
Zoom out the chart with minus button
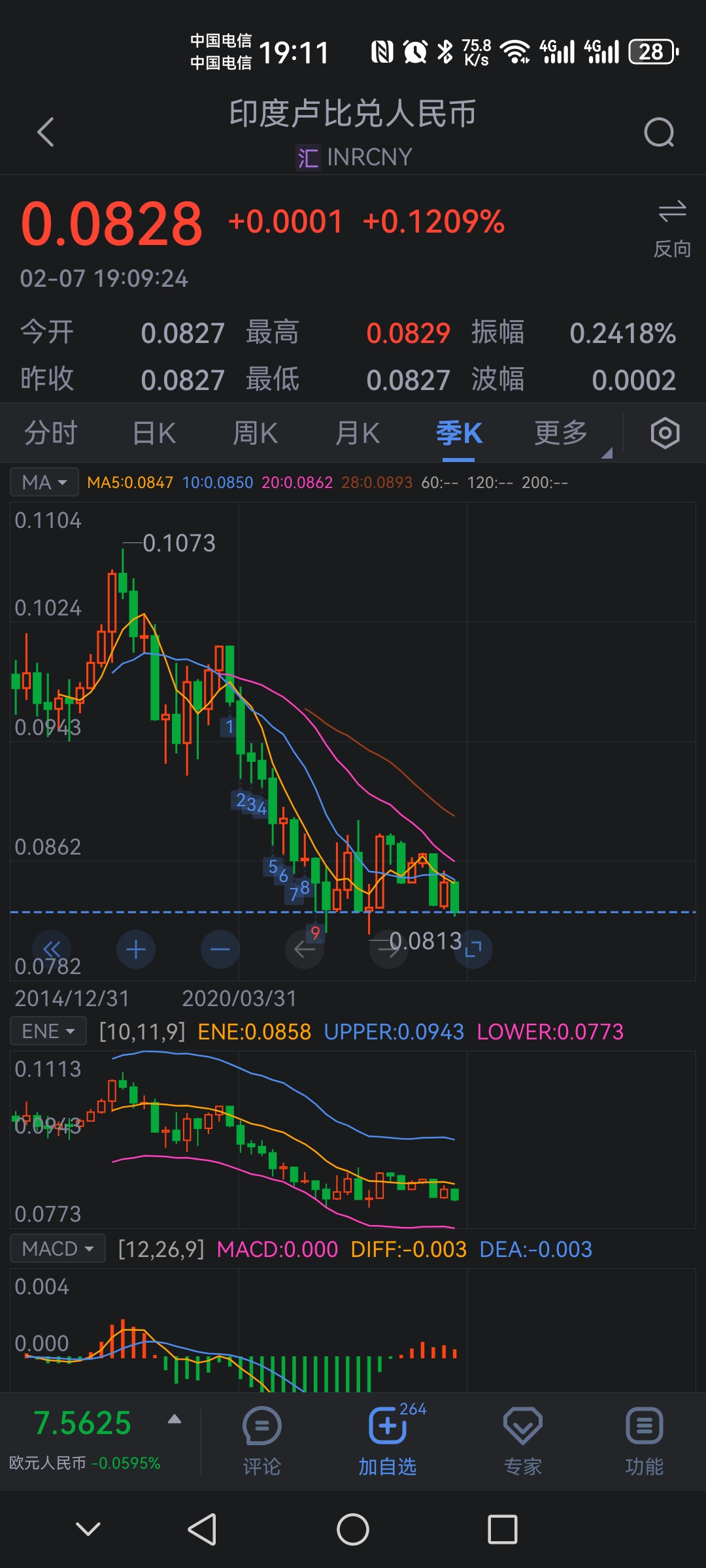[x=220, y=949]
